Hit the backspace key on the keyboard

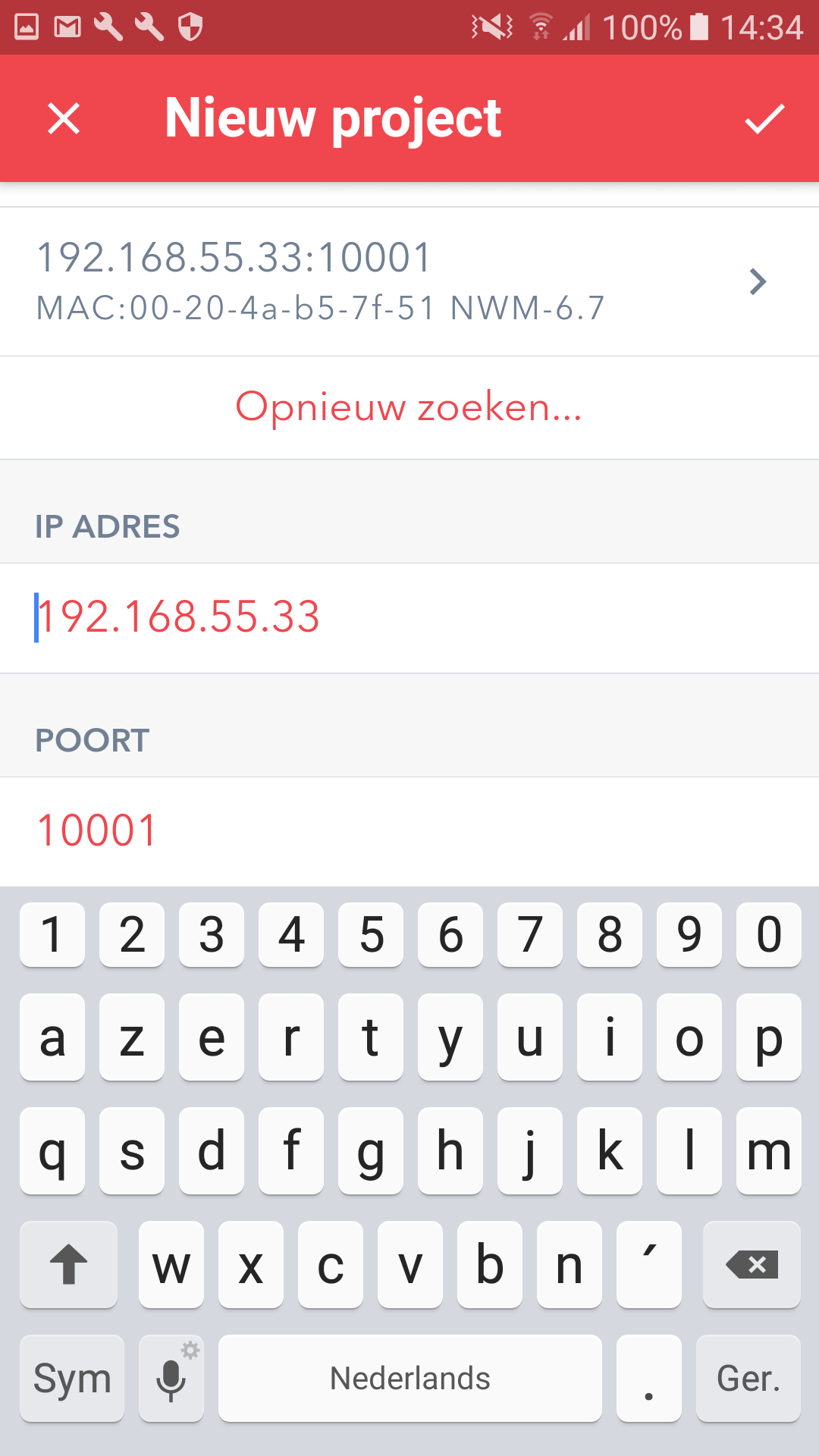coord(752,1264)
